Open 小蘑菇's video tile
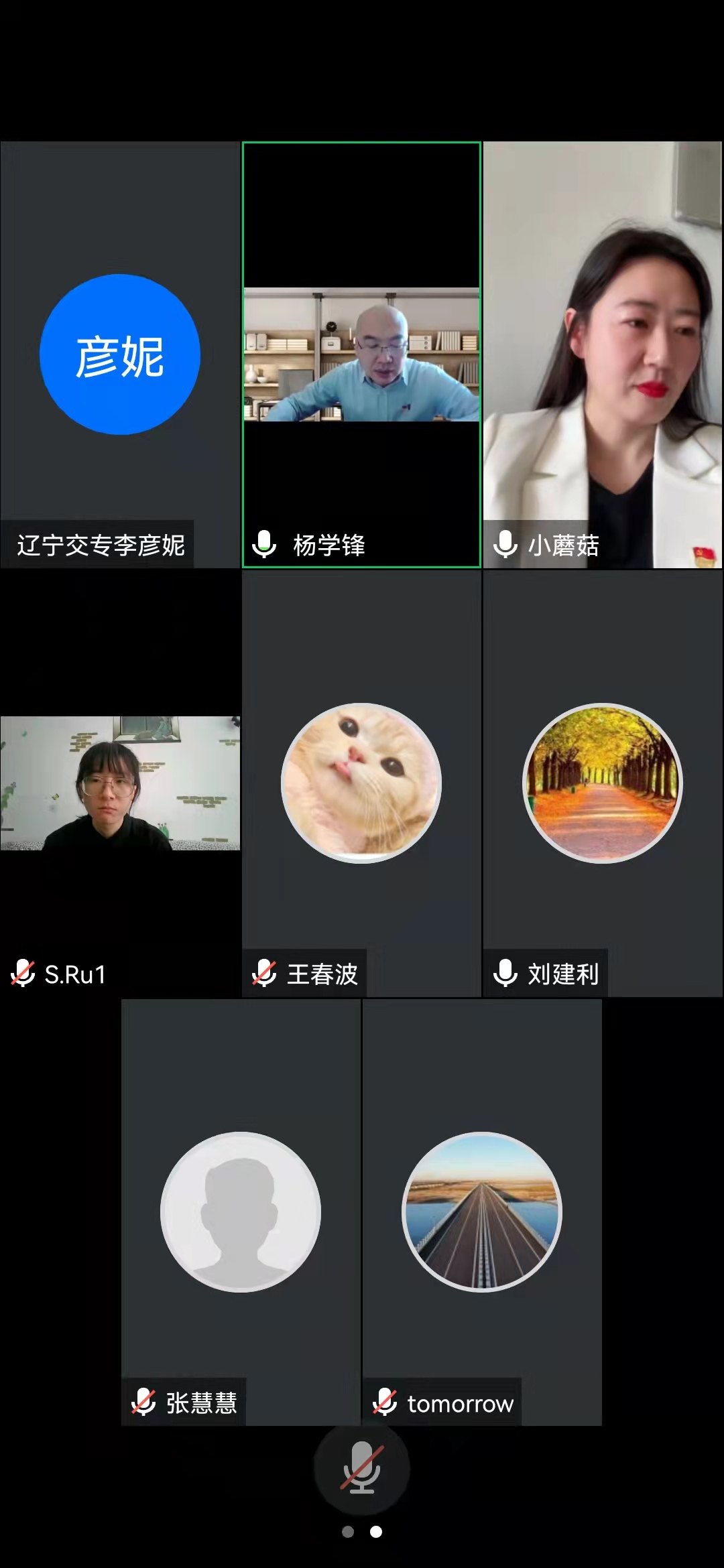The image size is (724, 1568). tap(603, 354)
